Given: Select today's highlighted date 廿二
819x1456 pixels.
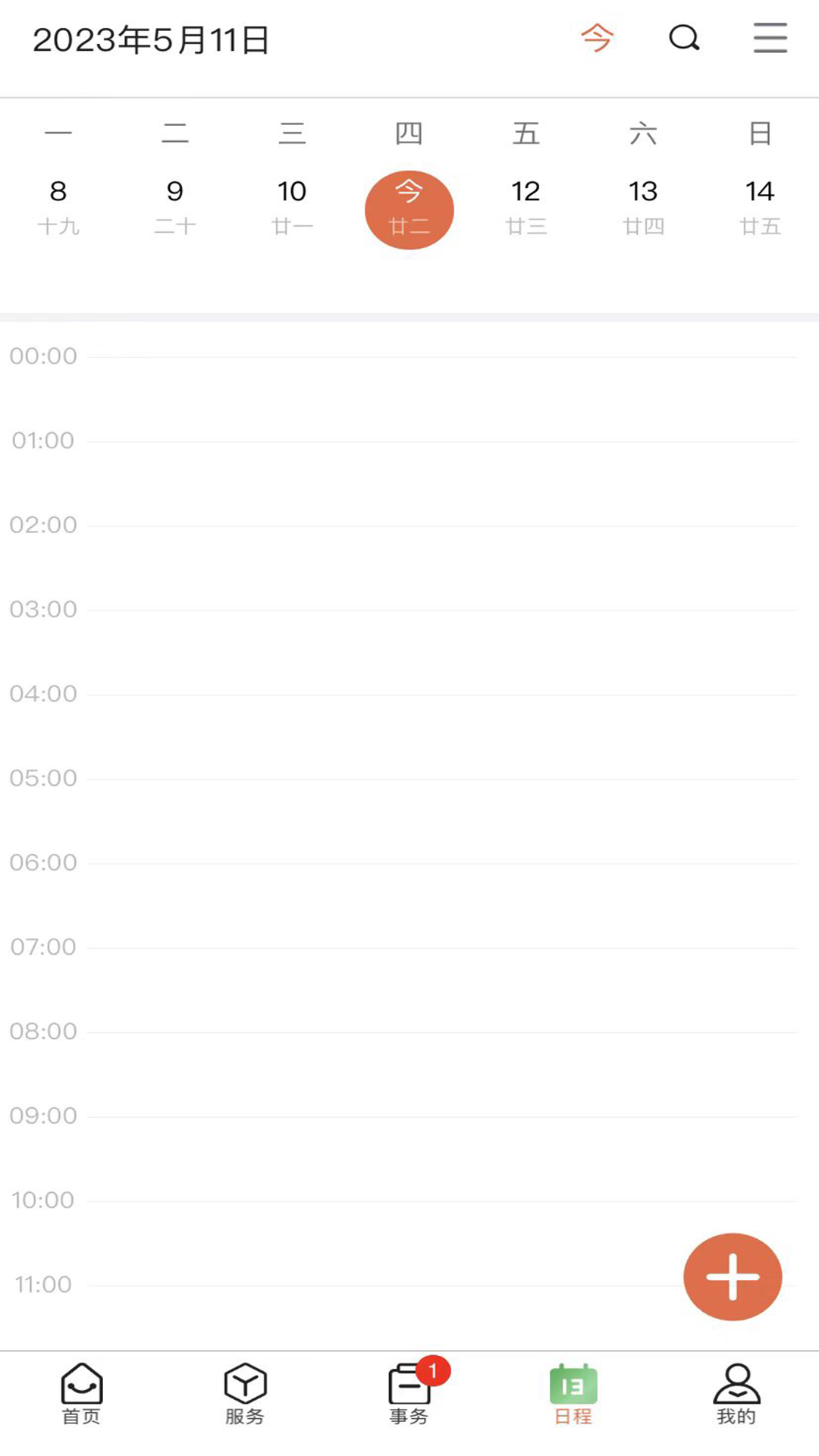Looking at the screenshot, I should [x=409, y=210].
